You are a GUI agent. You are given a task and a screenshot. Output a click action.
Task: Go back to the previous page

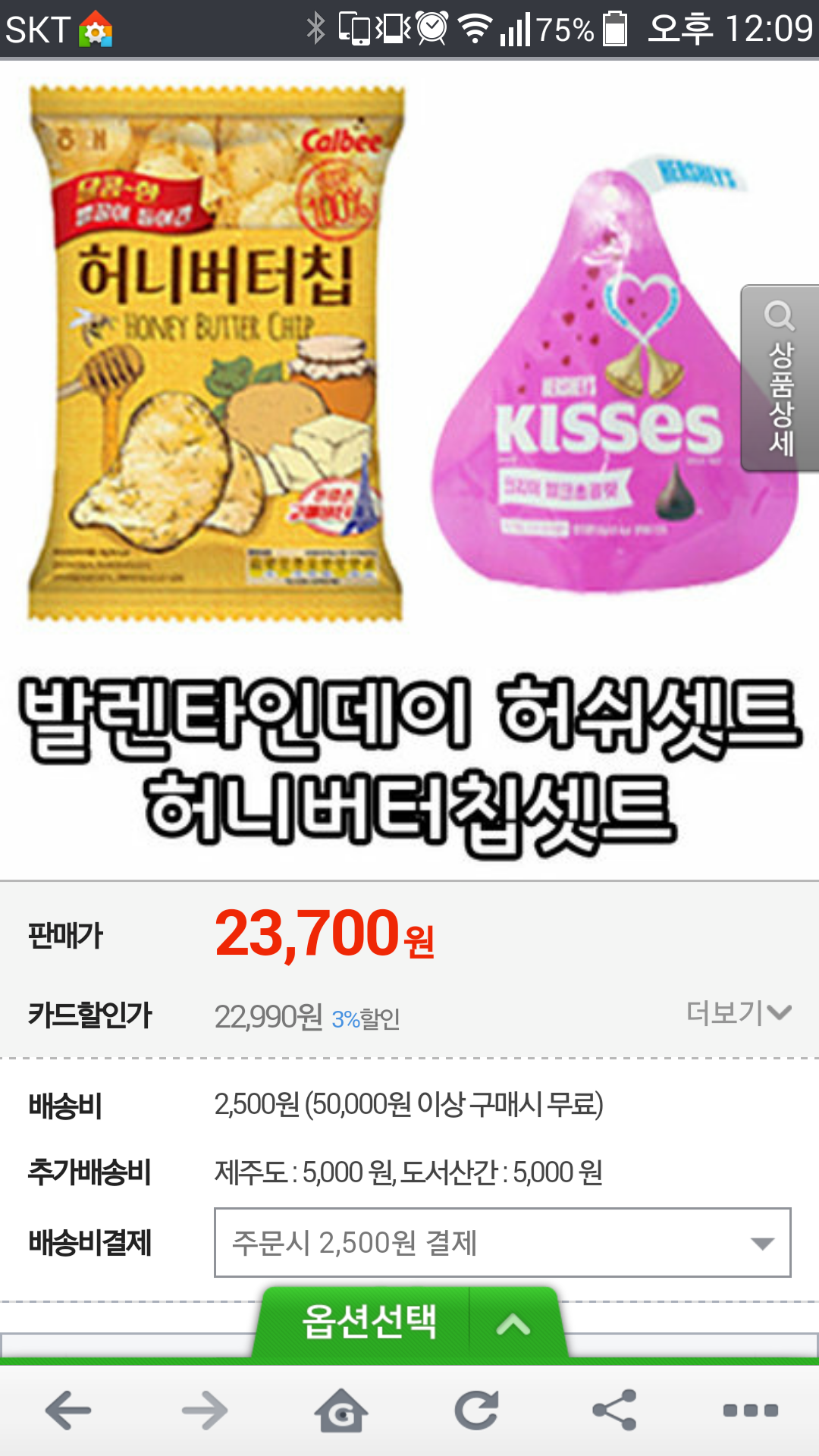coord(68,1411)
